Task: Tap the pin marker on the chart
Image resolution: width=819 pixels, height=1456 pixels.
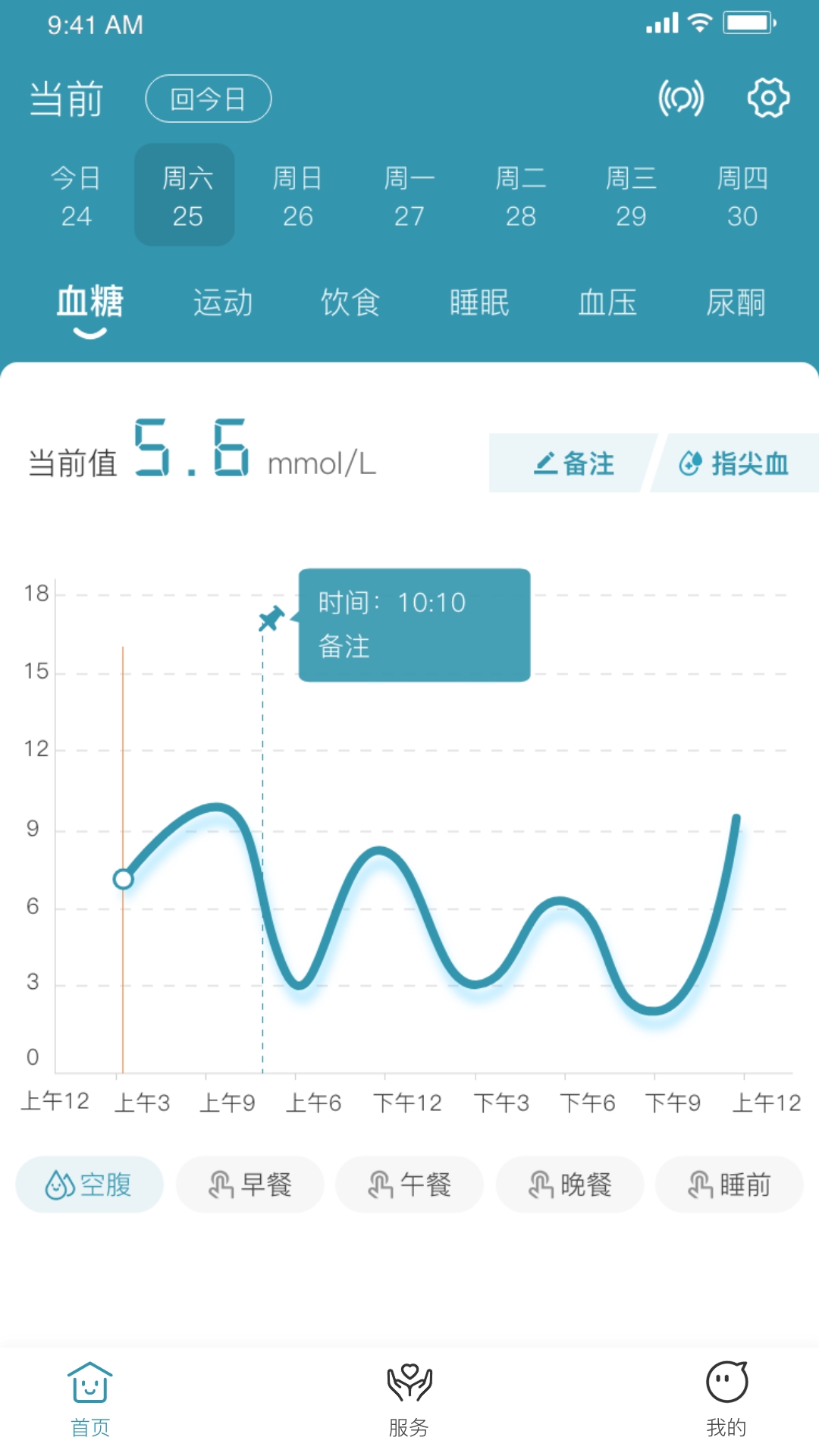Action: coord(271,619)
